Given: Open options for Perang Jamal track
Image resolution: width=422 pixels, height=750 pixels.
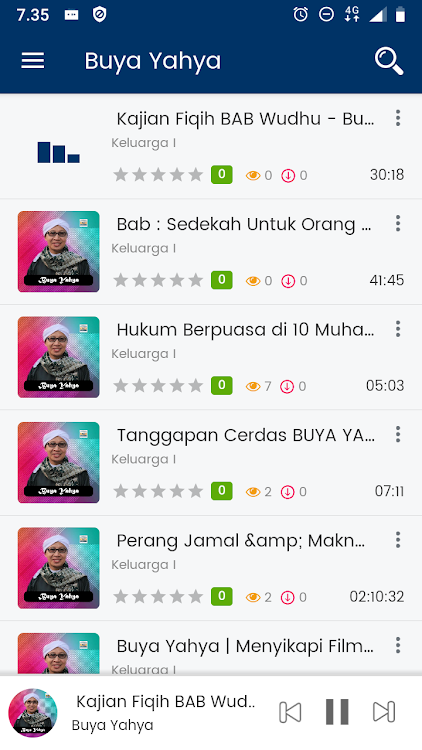Looking at the screenshot, I should pyautogui.click(x=398, y=540).
